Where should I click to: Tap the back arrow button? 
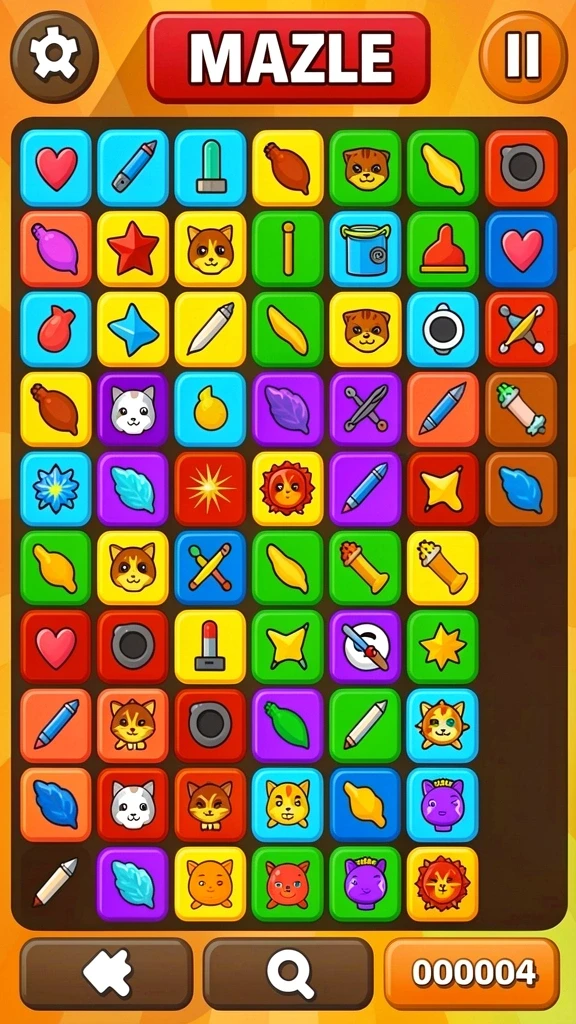106,973
